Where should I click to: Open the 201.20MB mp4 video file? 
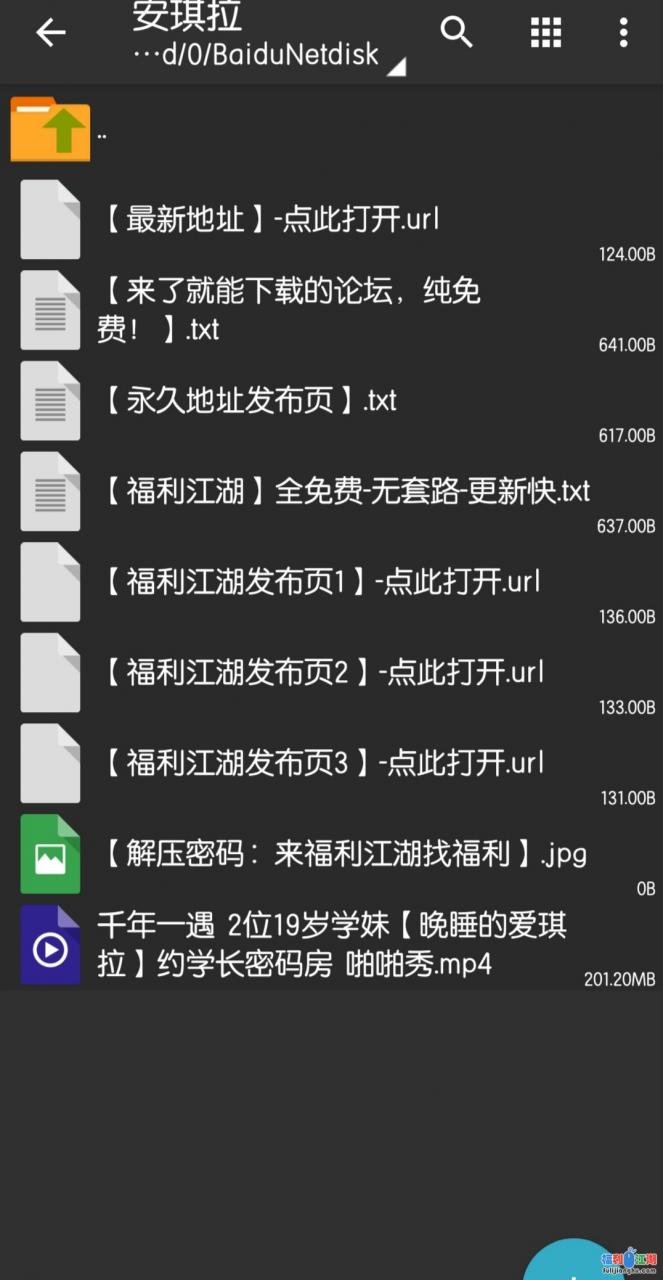(x=330, y=945)
